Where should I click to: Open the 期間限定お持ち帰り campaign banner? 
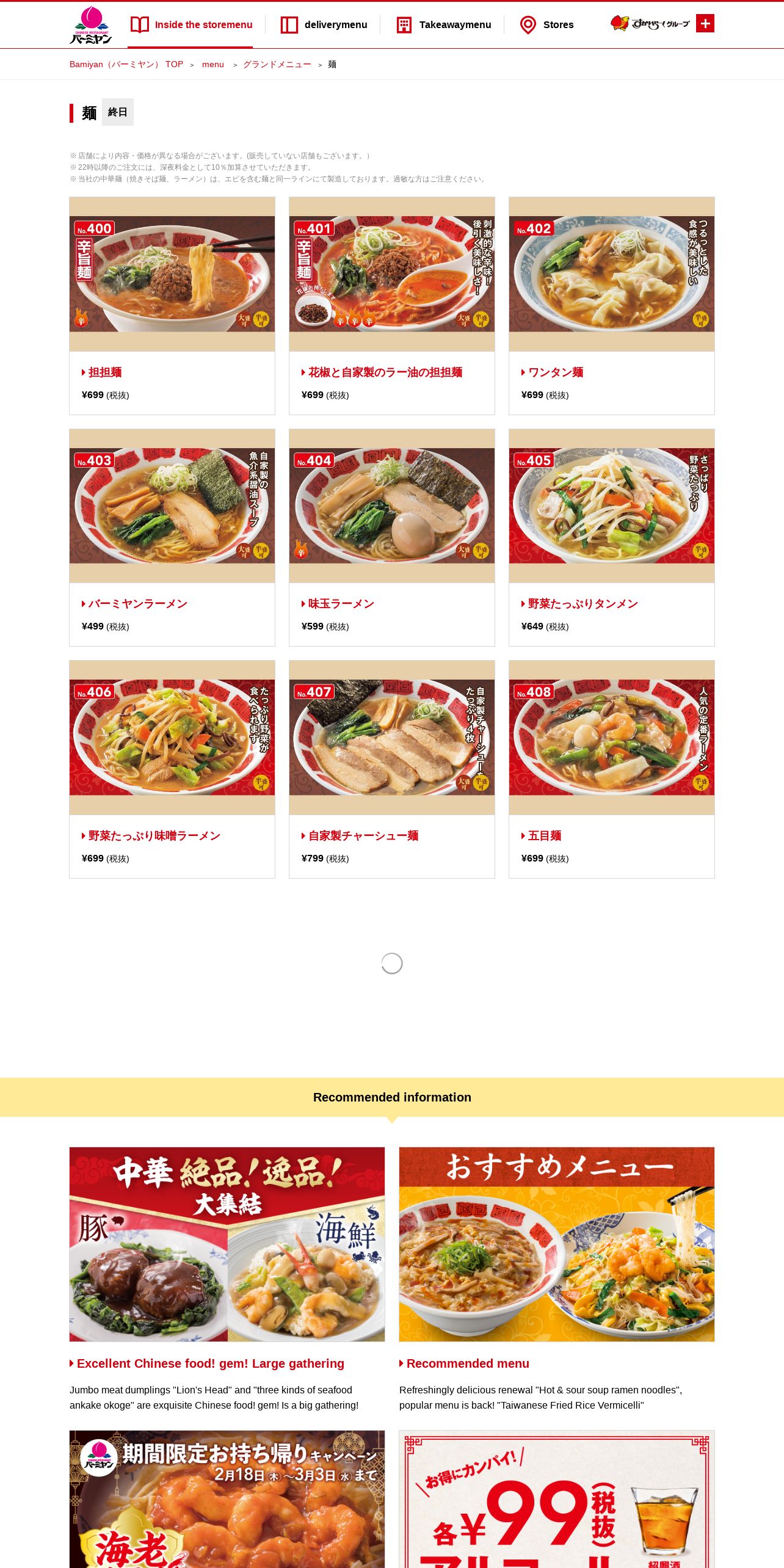coord(227,1499)
